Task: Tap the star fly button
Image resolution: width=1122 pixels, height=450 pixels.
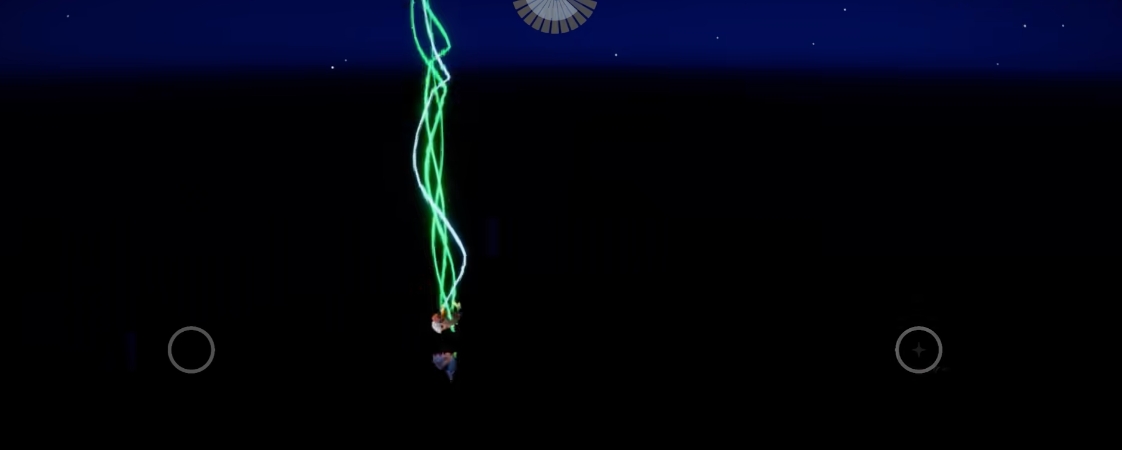Action: tap(918, 350)
